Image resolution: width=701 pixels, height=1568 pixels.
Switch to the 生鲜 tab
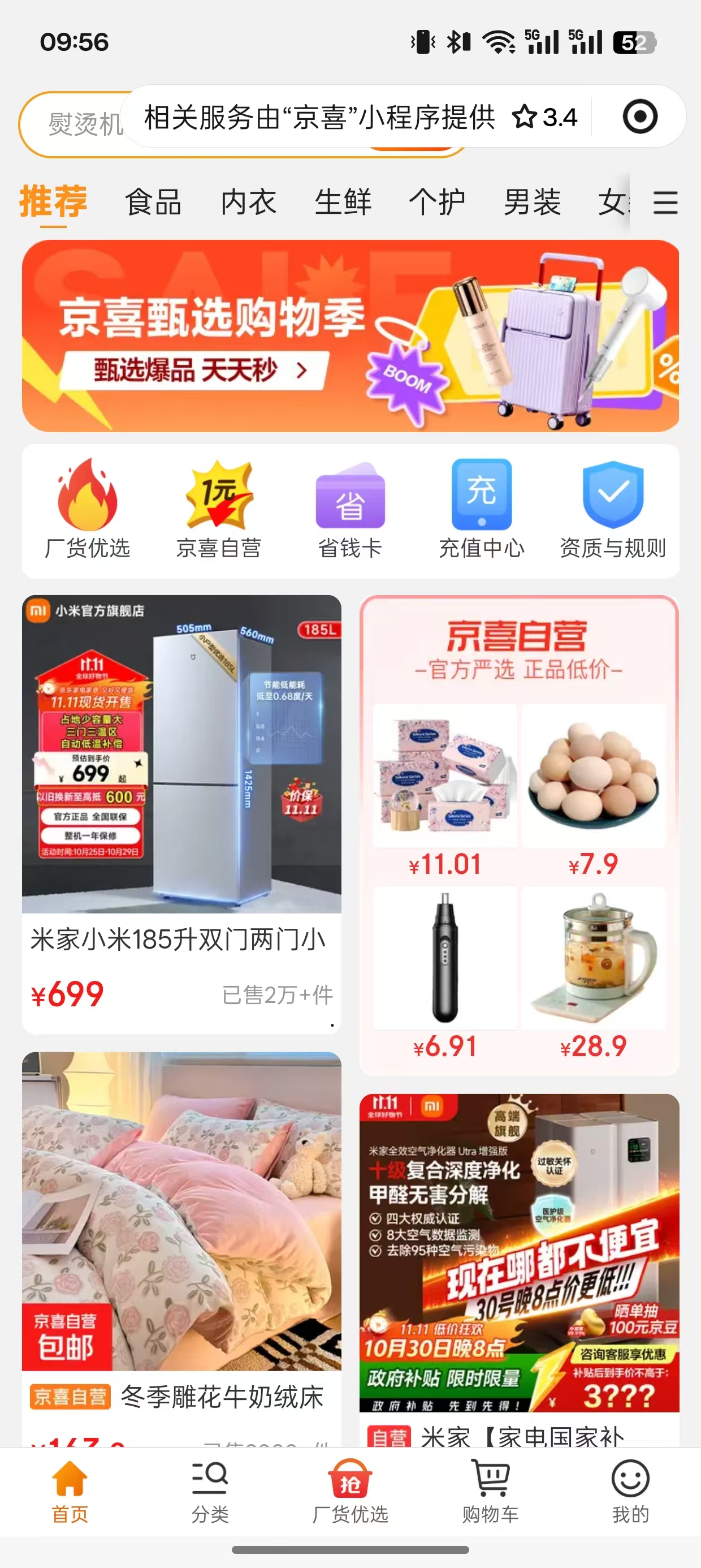[x=343, y=202]
